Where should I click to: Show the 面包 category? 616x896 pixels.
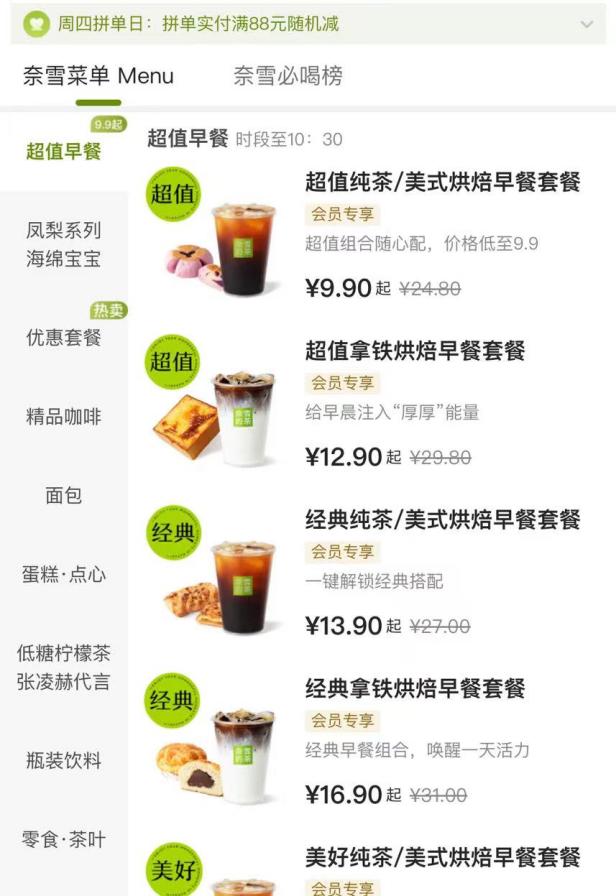click(x=64, y=495)
